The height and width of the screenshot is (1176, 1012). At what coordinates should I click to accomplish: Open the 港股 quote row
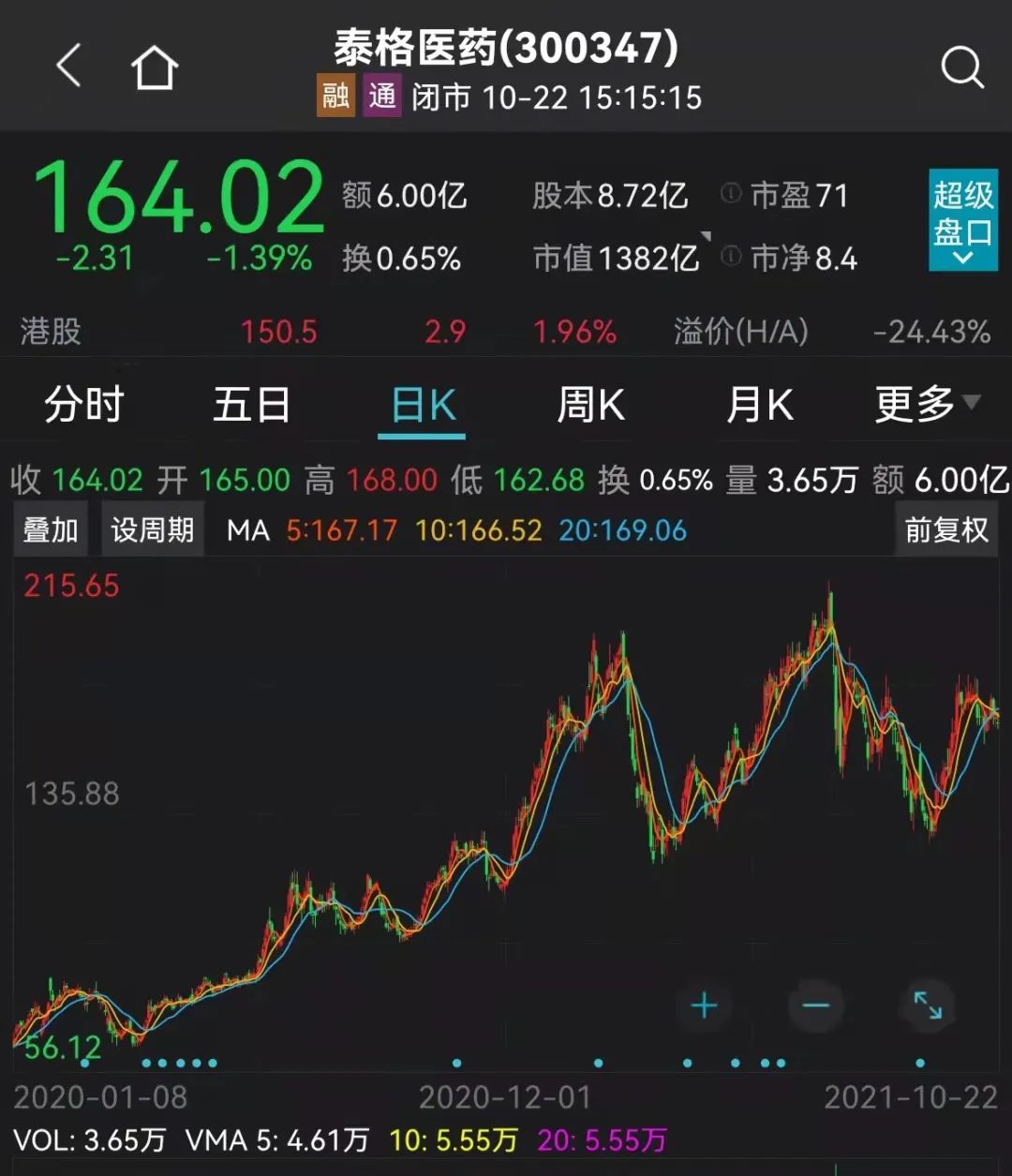(x=506, y=332)
